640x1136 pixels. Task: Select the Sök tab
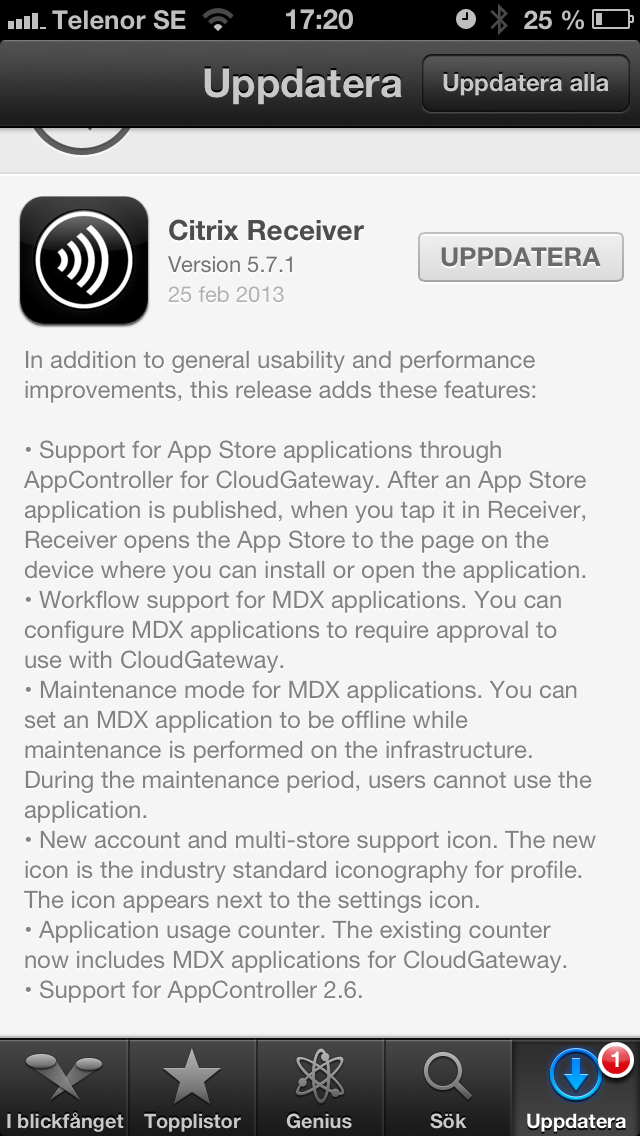[447, 1088]
